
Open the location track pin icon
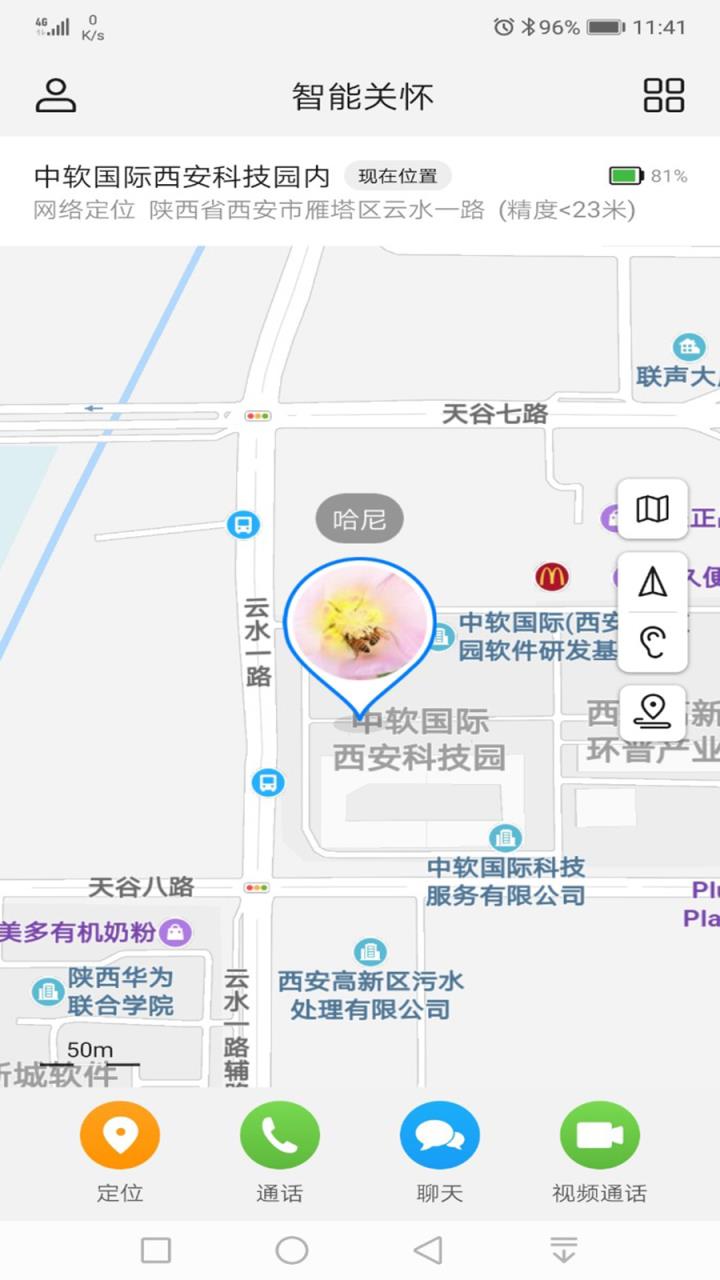coord(651,713)
